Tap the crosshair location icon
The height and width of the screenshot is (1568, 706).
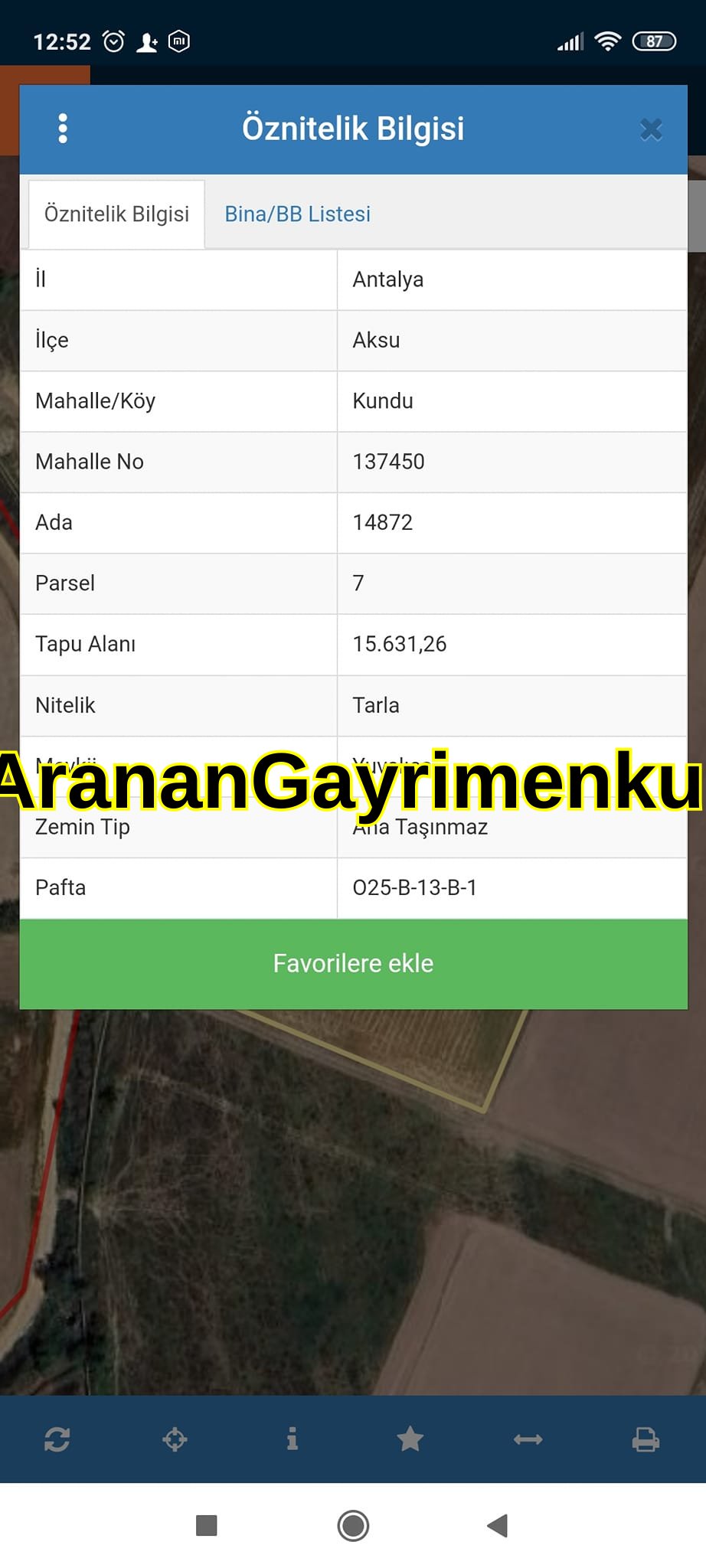[x=175, y=1439]
